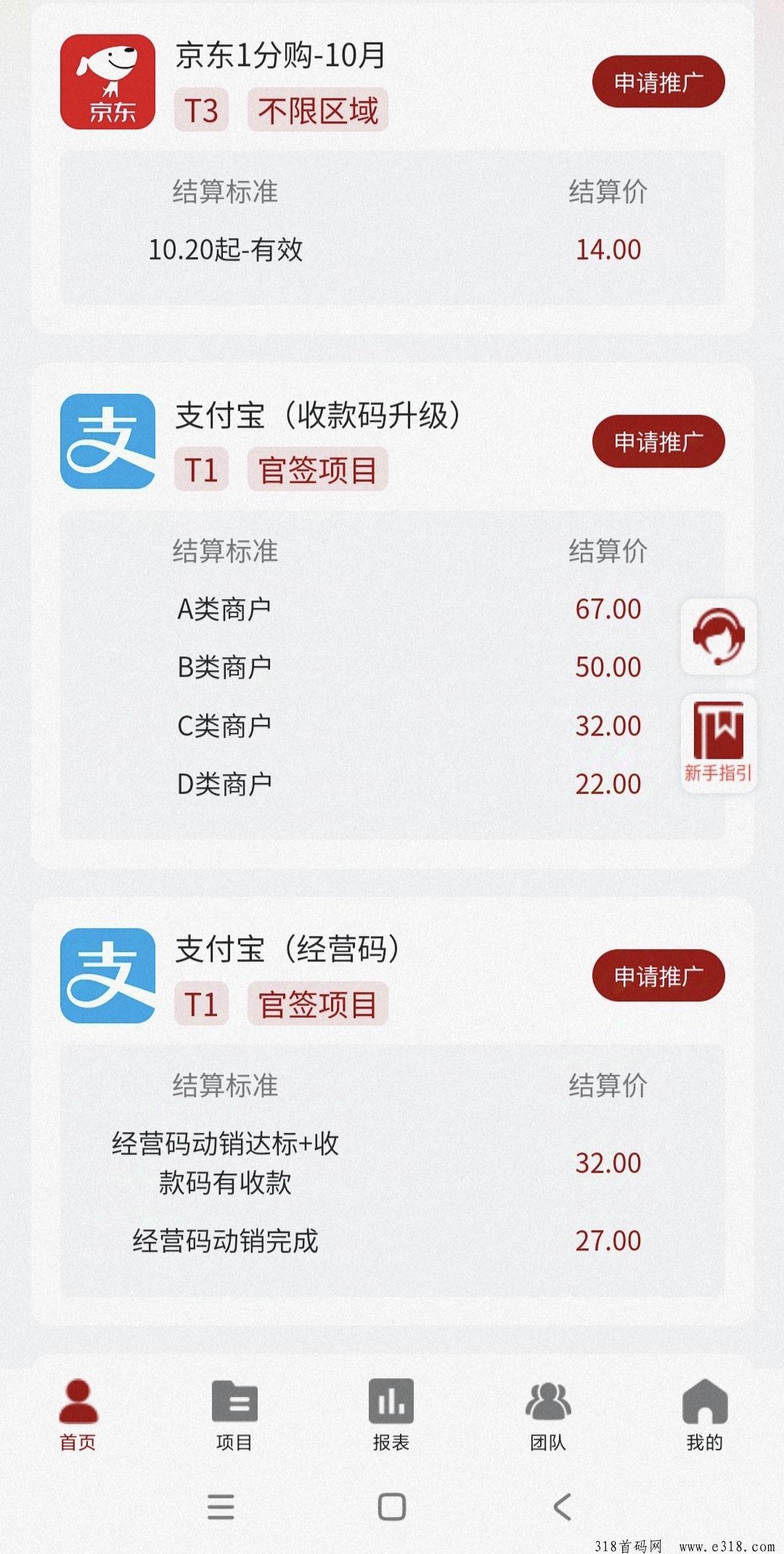
Task: Open the 报表 reports tab
Action: (x=391, y=1416)
